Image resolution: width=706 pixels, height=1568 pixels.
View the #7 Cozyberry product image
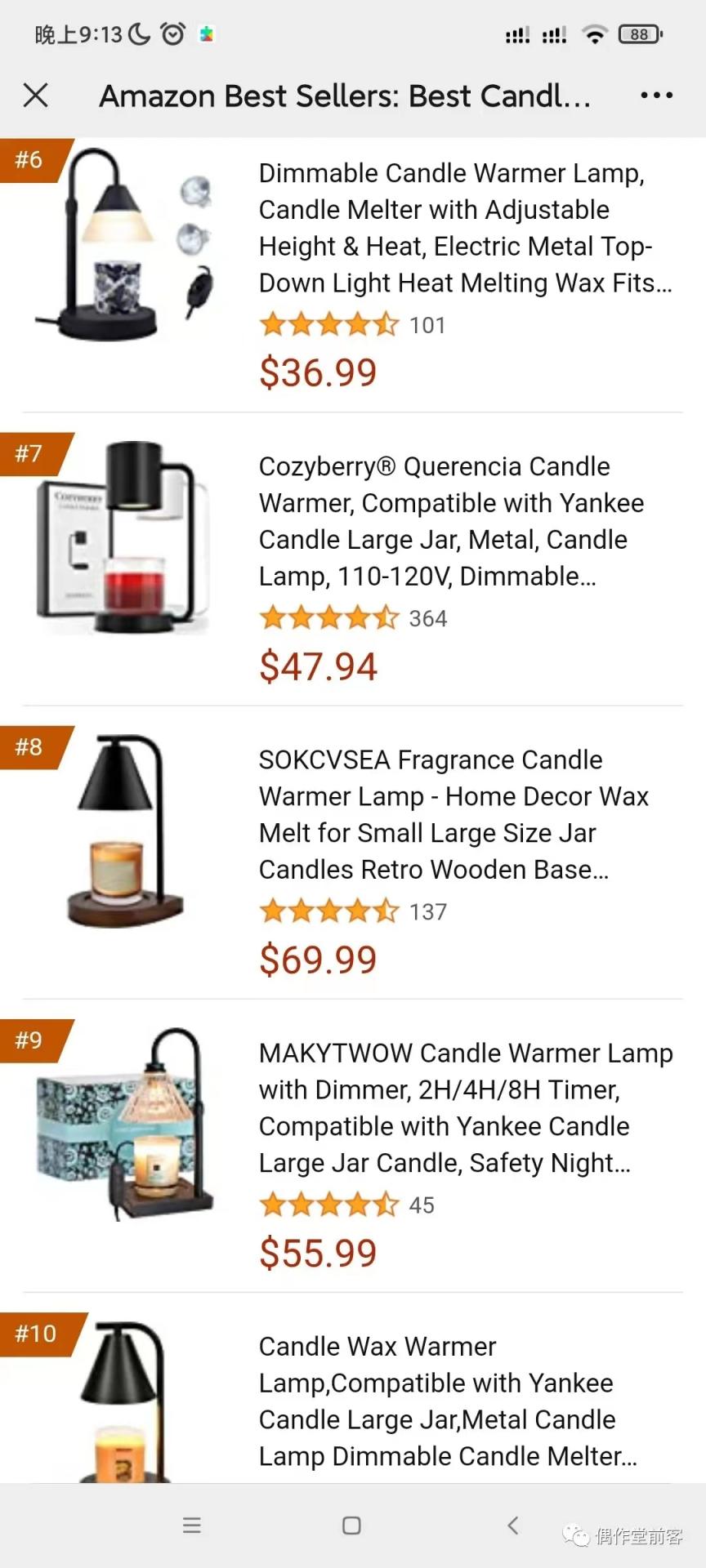[124, 538]
